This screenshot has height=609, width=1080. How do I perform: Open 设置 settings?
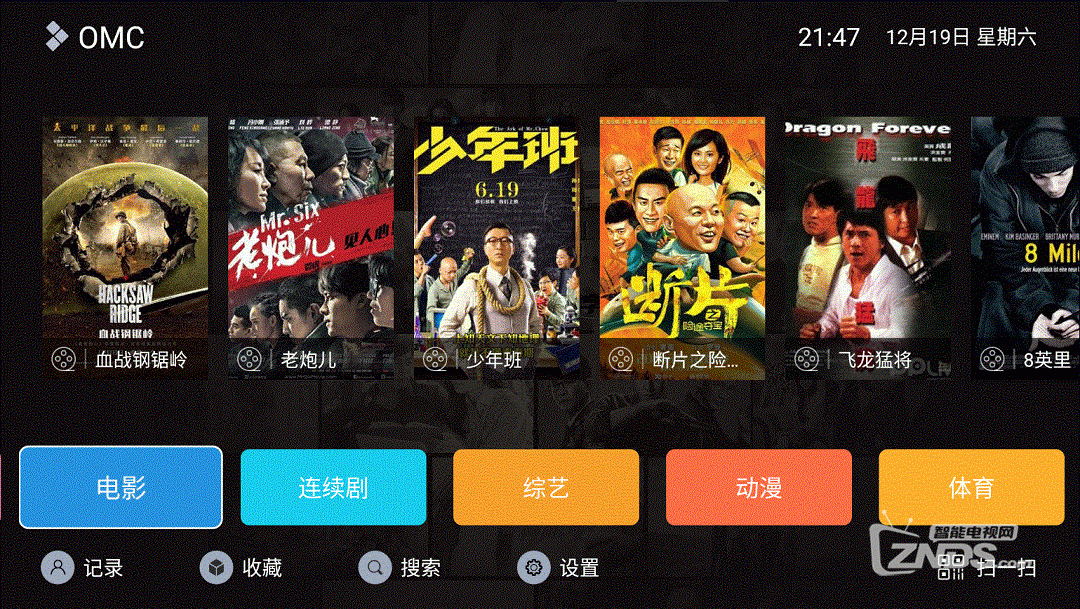559,568
